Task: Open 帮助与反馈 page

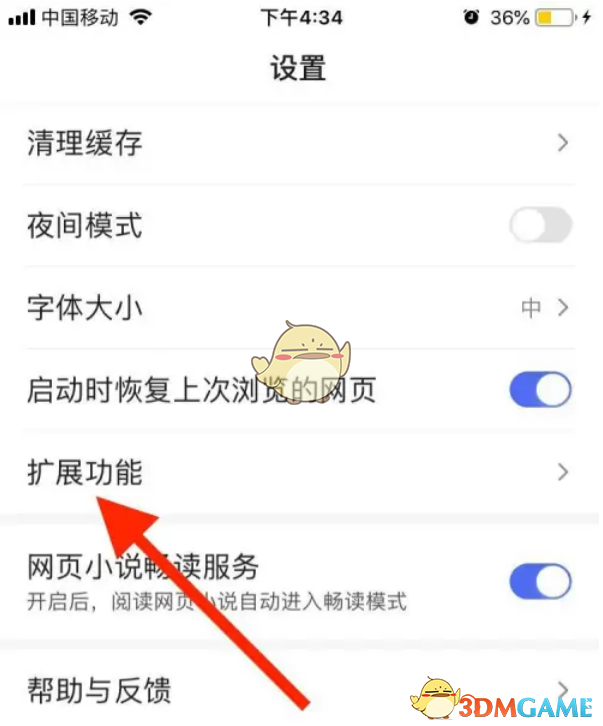Action: (300, 689)
